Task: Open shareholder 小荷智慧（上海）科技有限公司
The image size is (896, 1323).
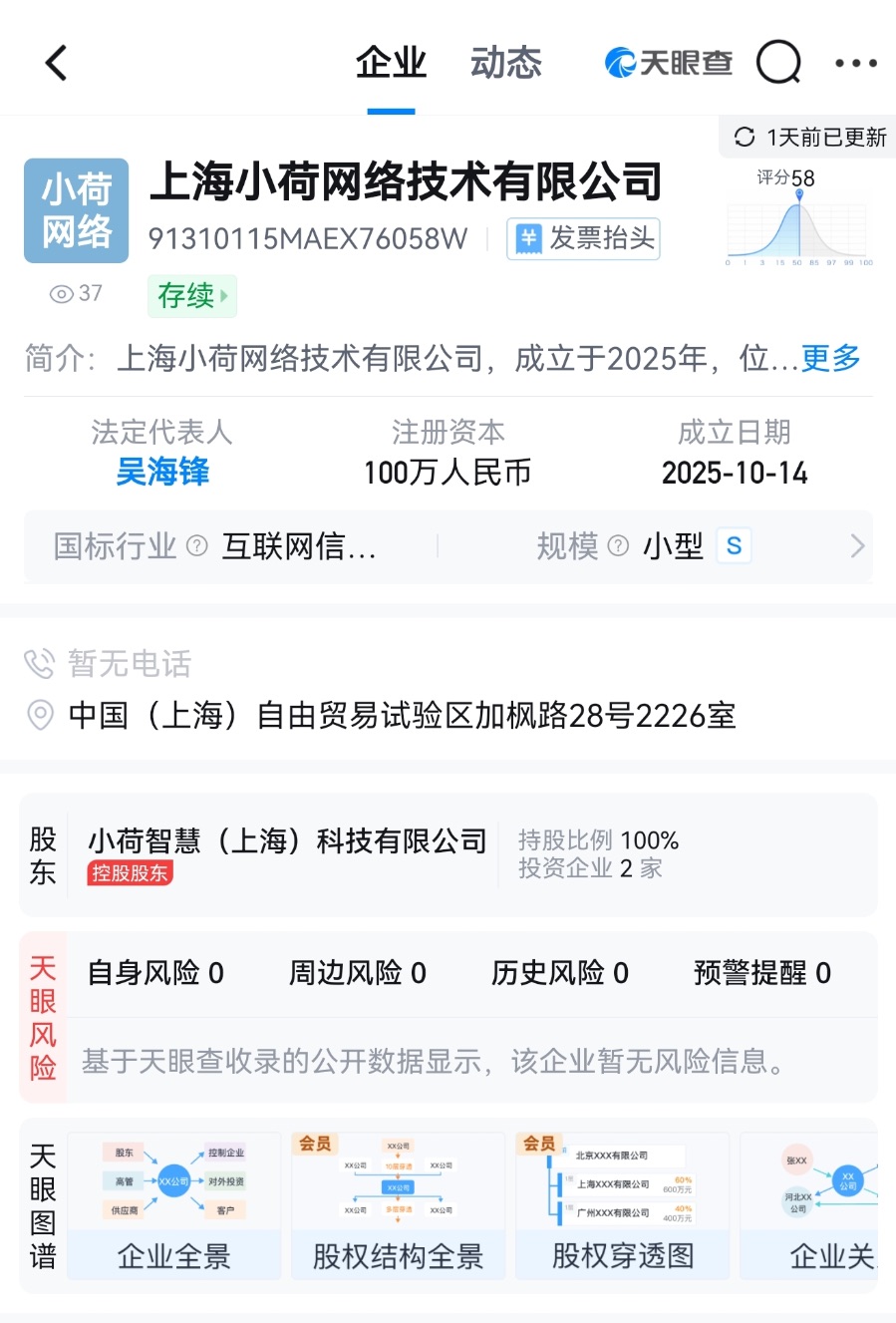Action: 287,841
